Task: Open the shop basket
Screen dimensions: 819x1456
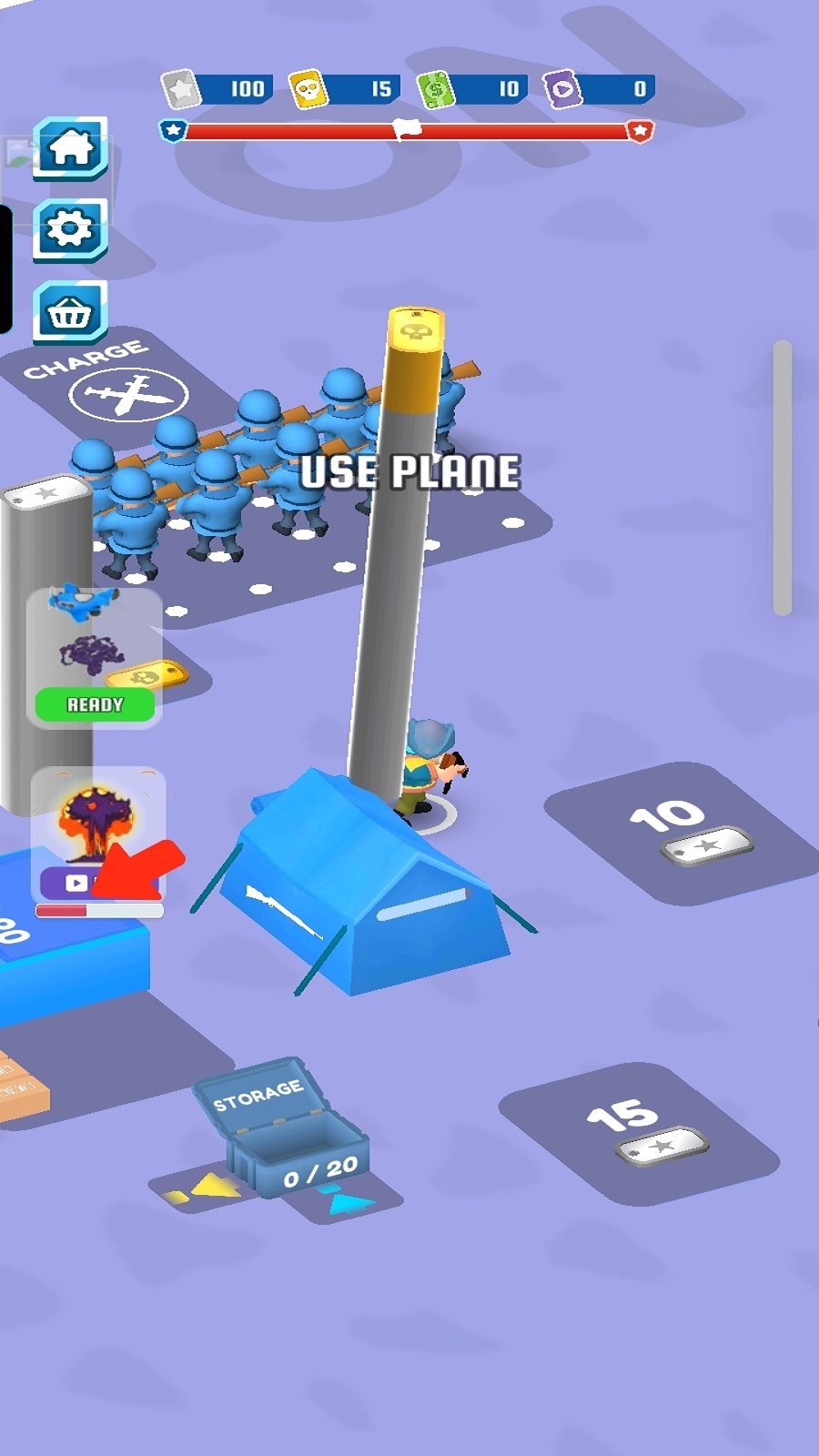Action: [71, 312]
